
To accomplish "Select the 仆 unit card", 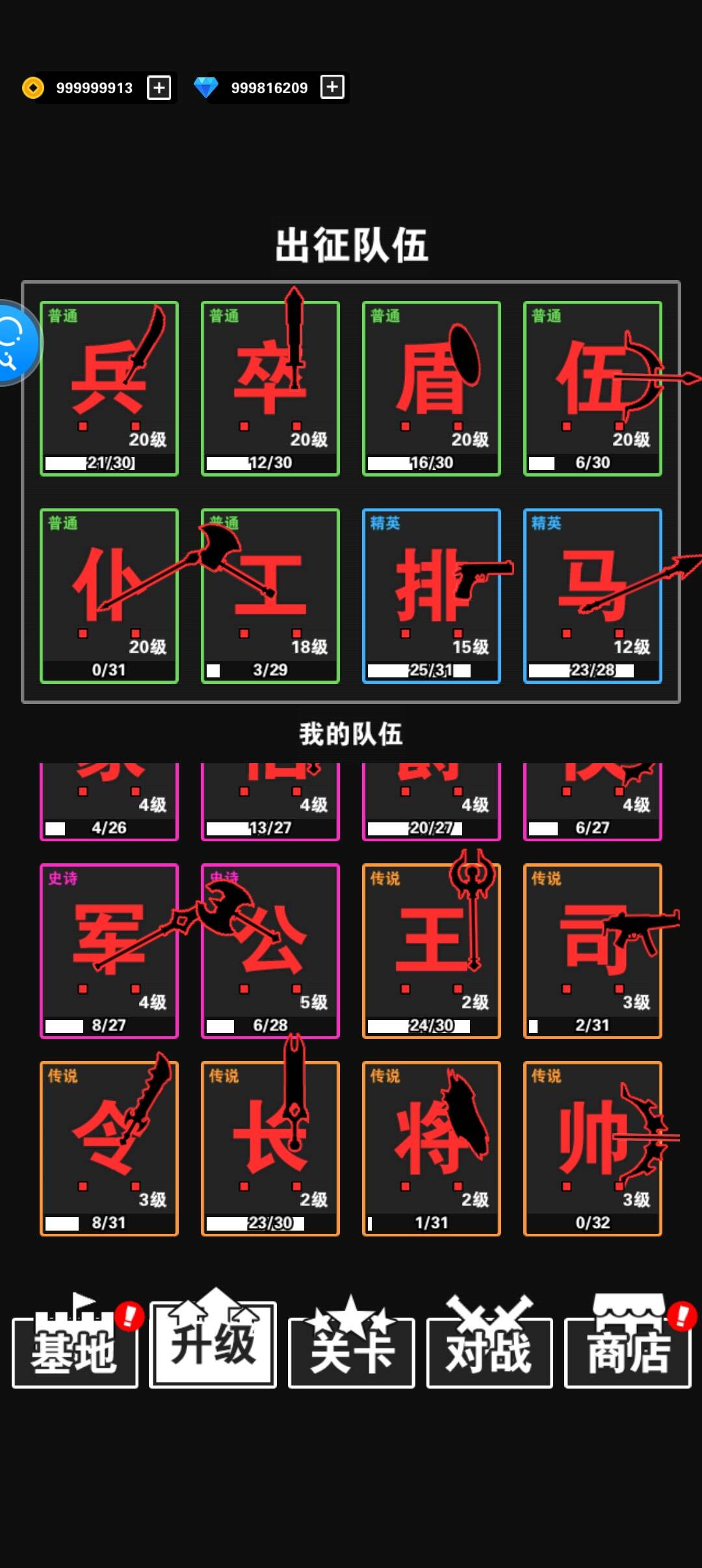I will [109, 595].
